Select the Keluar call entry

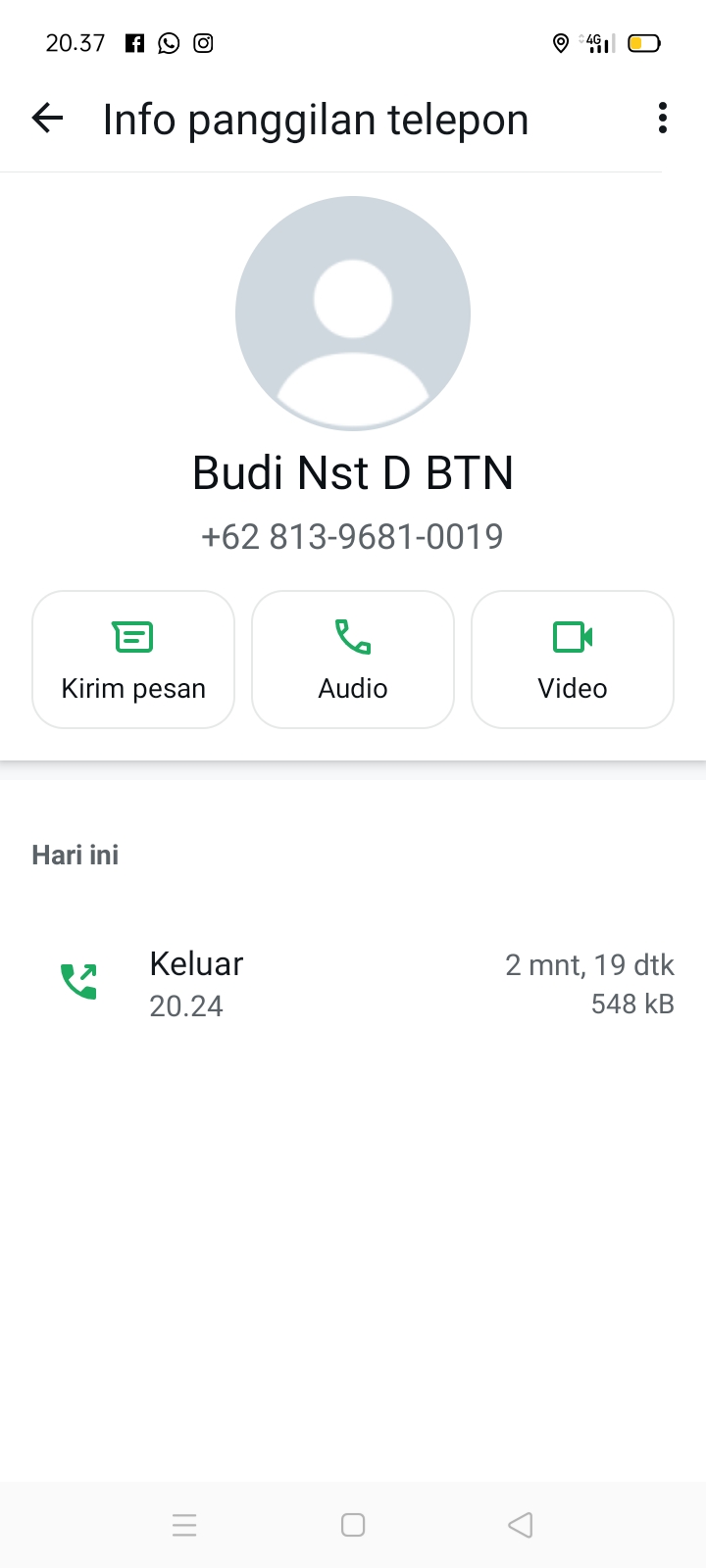[x=353, y=981]
